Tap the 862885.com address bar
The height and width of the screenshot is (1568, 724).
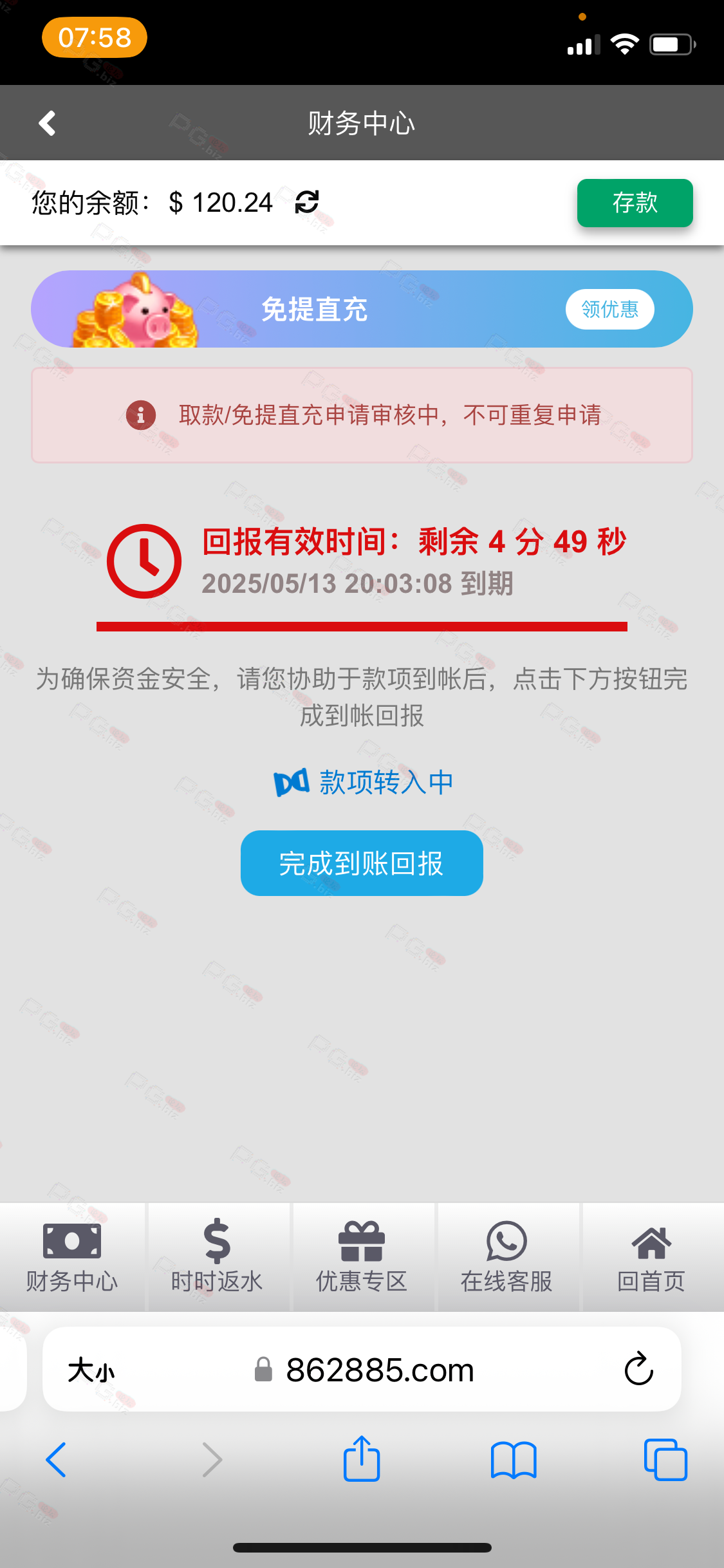pyautogui.click(x=380, y=1370)
